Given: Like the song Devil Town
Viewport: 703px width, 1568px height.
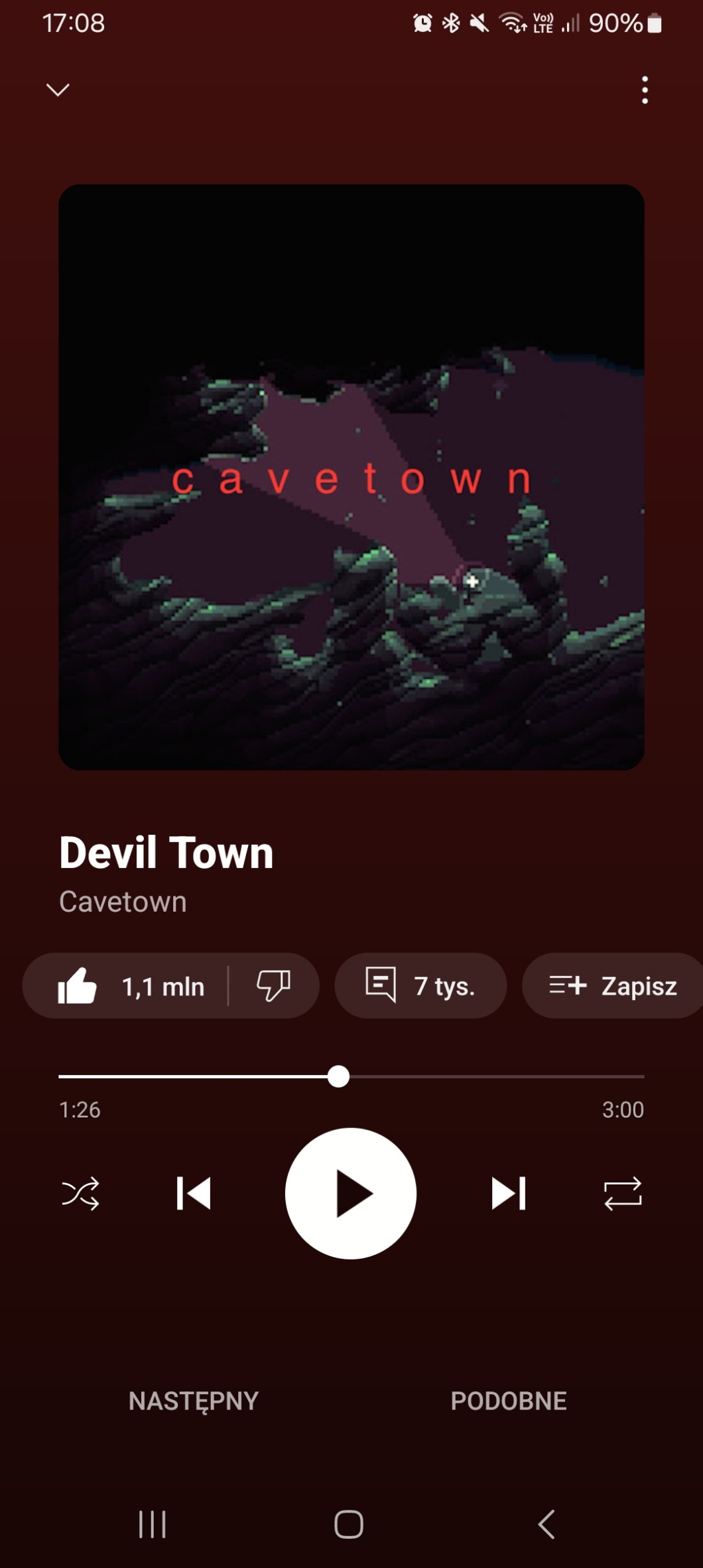Looking at the screenshot, I should pyautogui.click(x=78, y=986).
